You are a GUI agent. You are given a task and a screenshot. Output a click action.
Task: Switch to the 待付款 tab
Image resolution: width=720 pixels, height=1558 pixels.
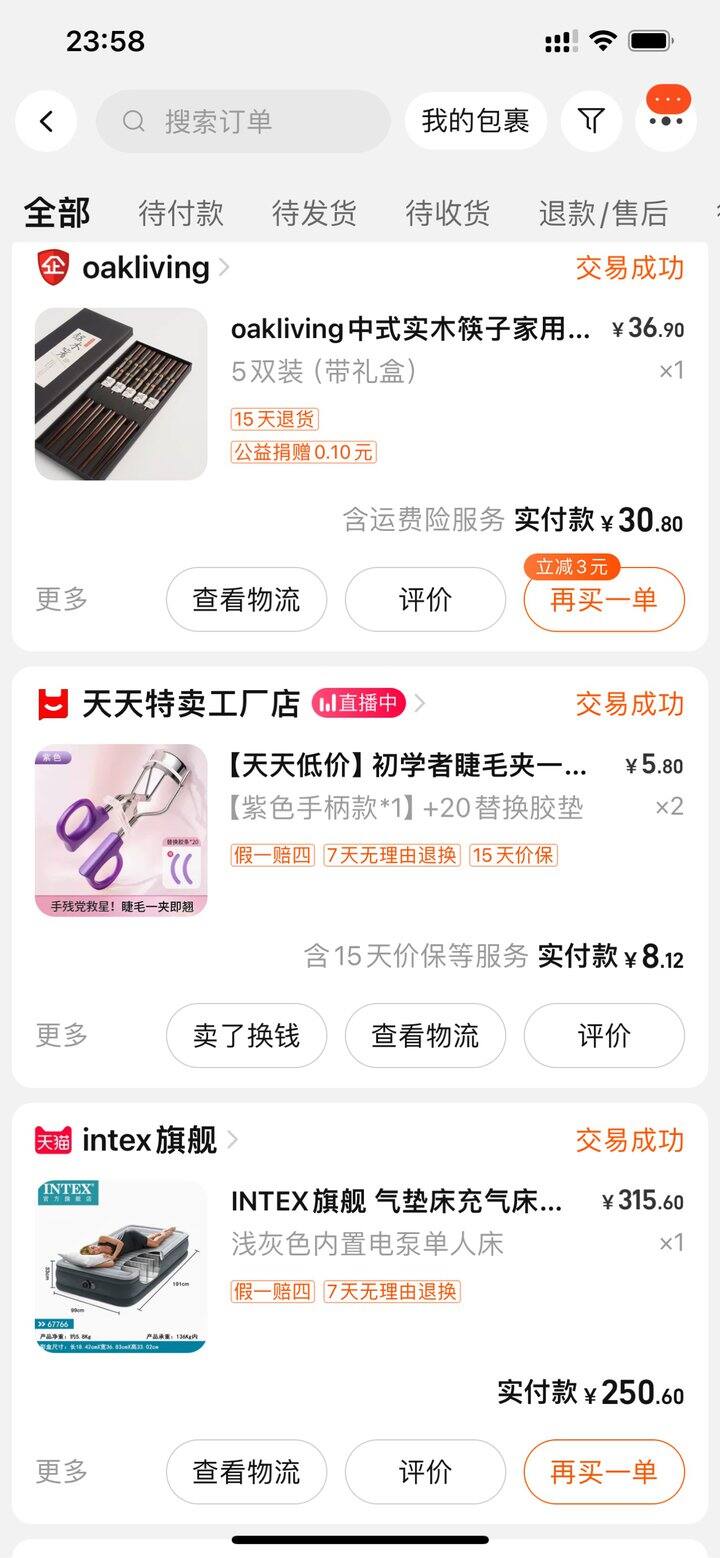pyautogui.click(x=181, y=213)
